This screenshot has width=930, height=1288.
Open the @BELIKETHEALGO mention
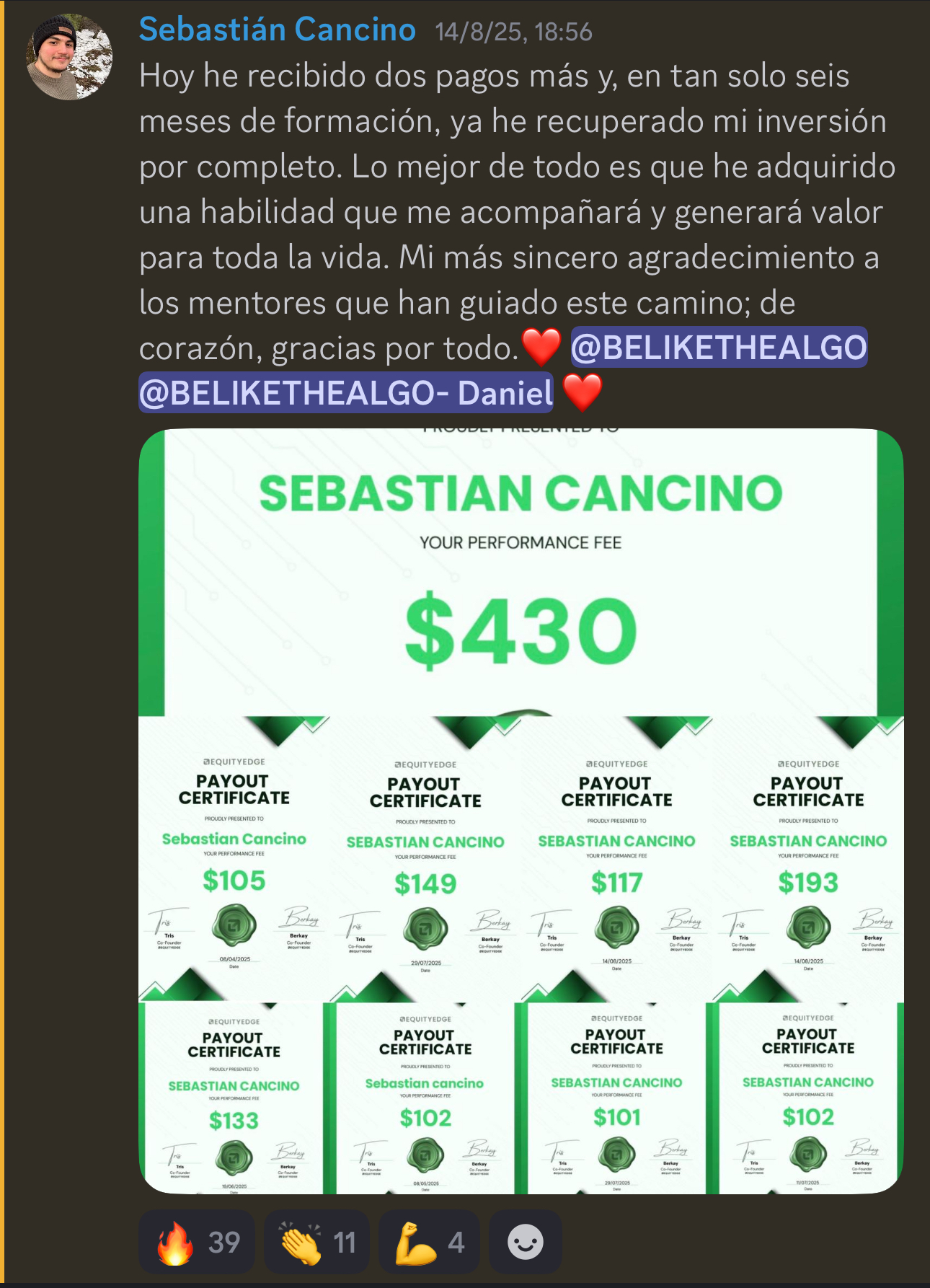click(x=719, y=348)
